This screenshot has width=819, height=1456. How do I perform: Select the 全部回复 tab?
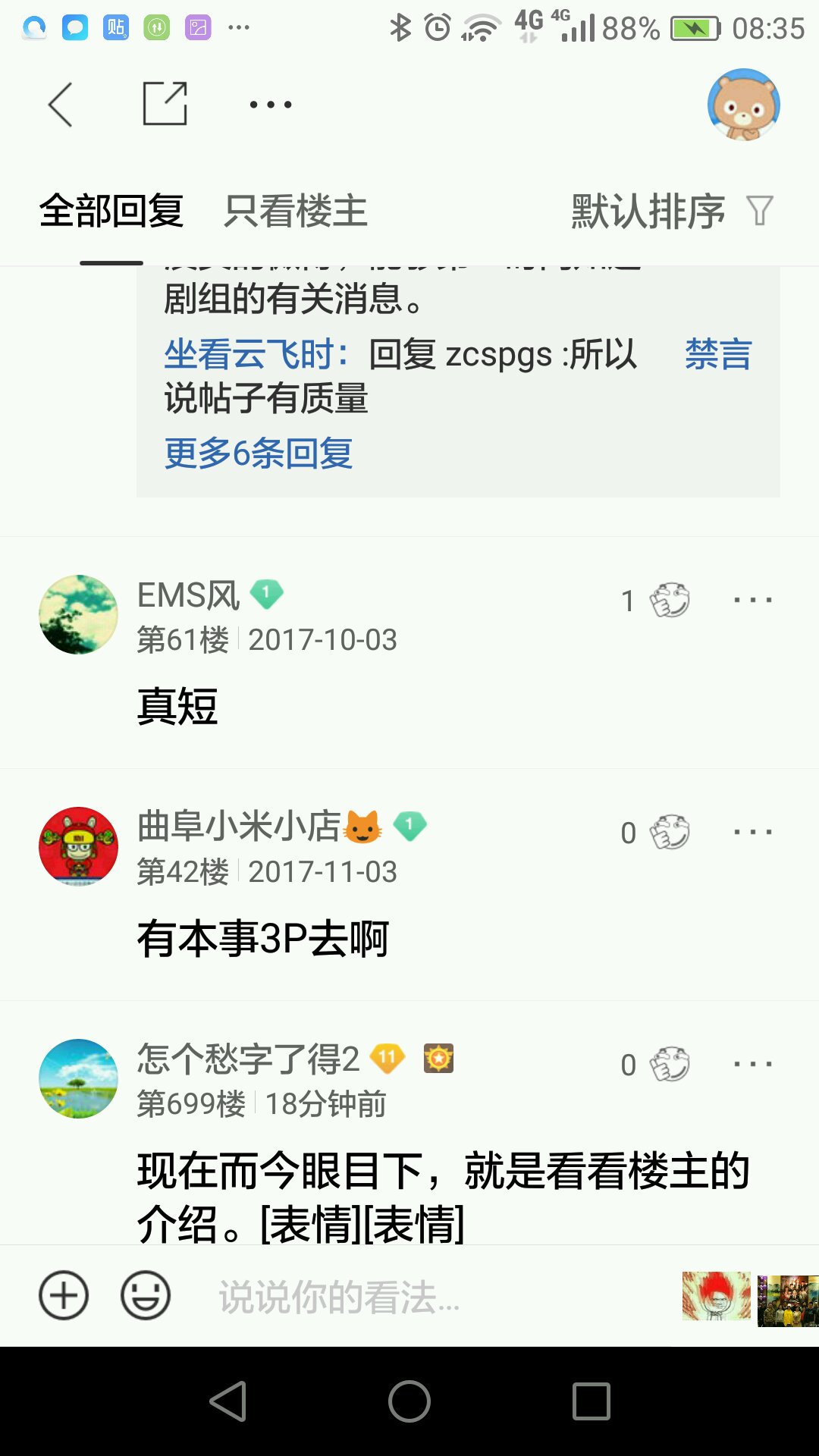pyautogui.click(x=111, y=211)
